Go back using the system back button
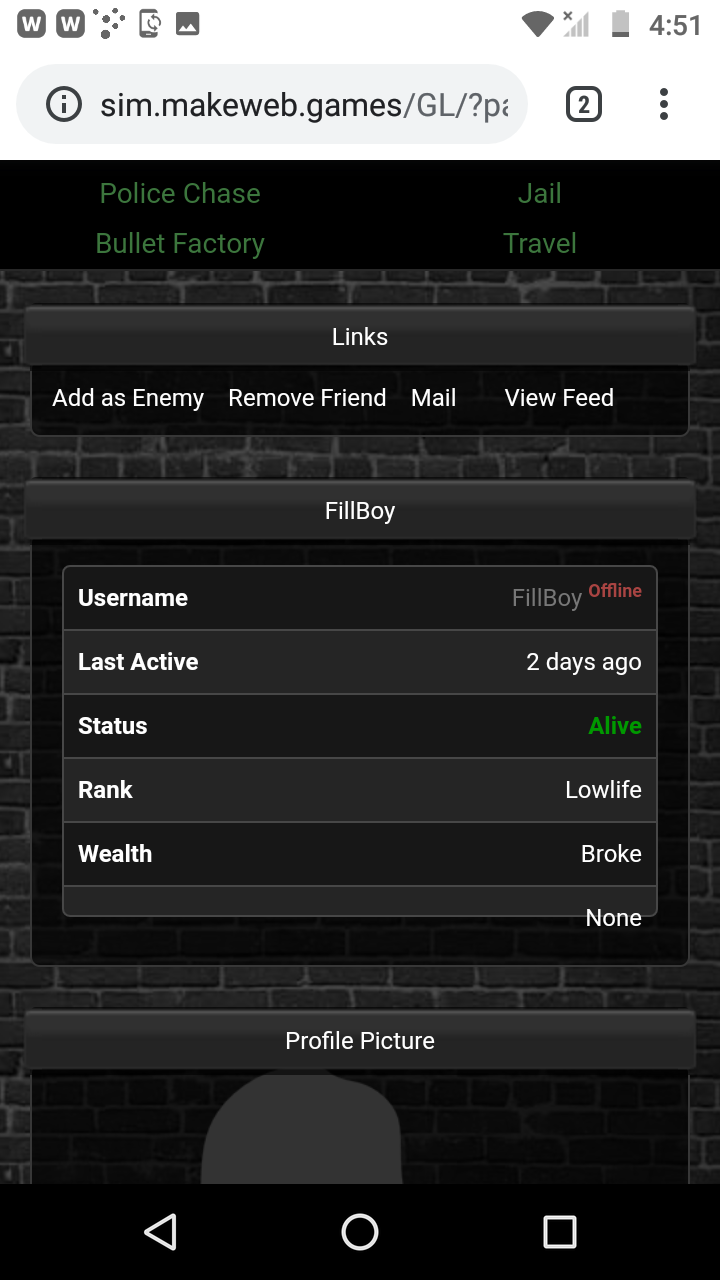The height and width of the screenshot is (1280, 720). tap(160, 1232)
